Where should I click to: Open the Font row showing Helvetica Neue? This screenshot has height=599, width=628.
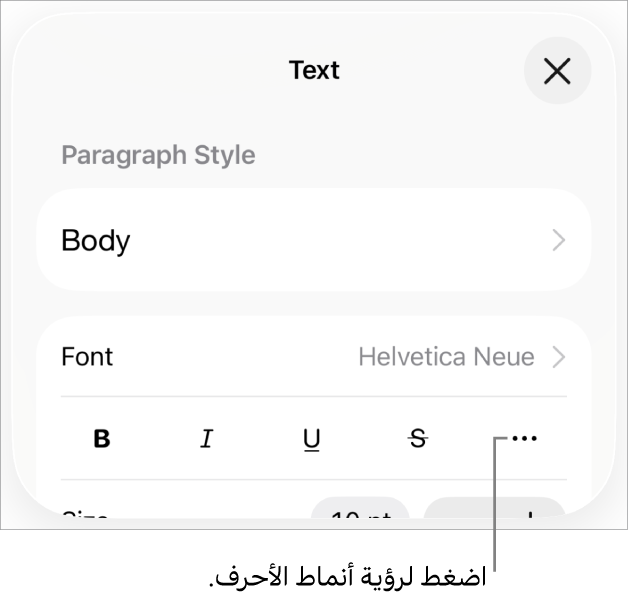(x=313, y=357)
